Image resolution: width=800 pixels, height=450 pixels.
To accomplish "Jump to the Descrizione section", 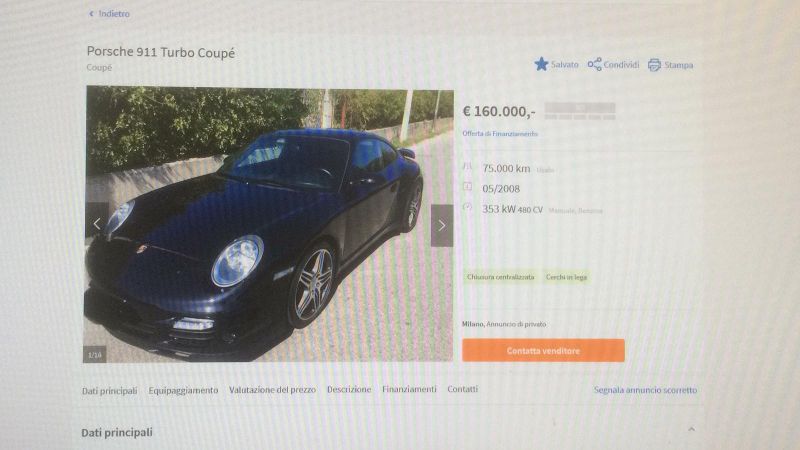I will tap(349, 390).
